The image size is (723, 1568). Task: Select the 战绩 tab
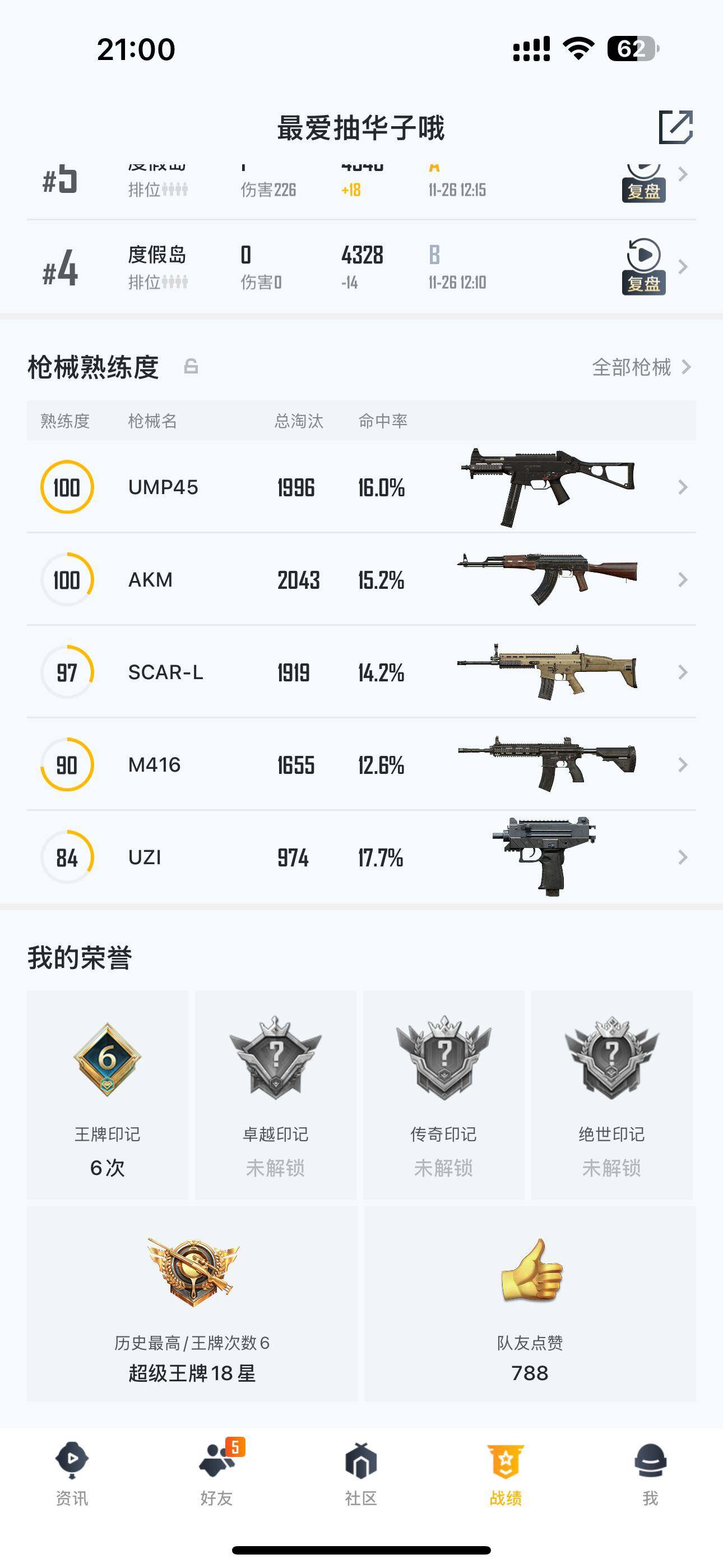point(506,1474)
